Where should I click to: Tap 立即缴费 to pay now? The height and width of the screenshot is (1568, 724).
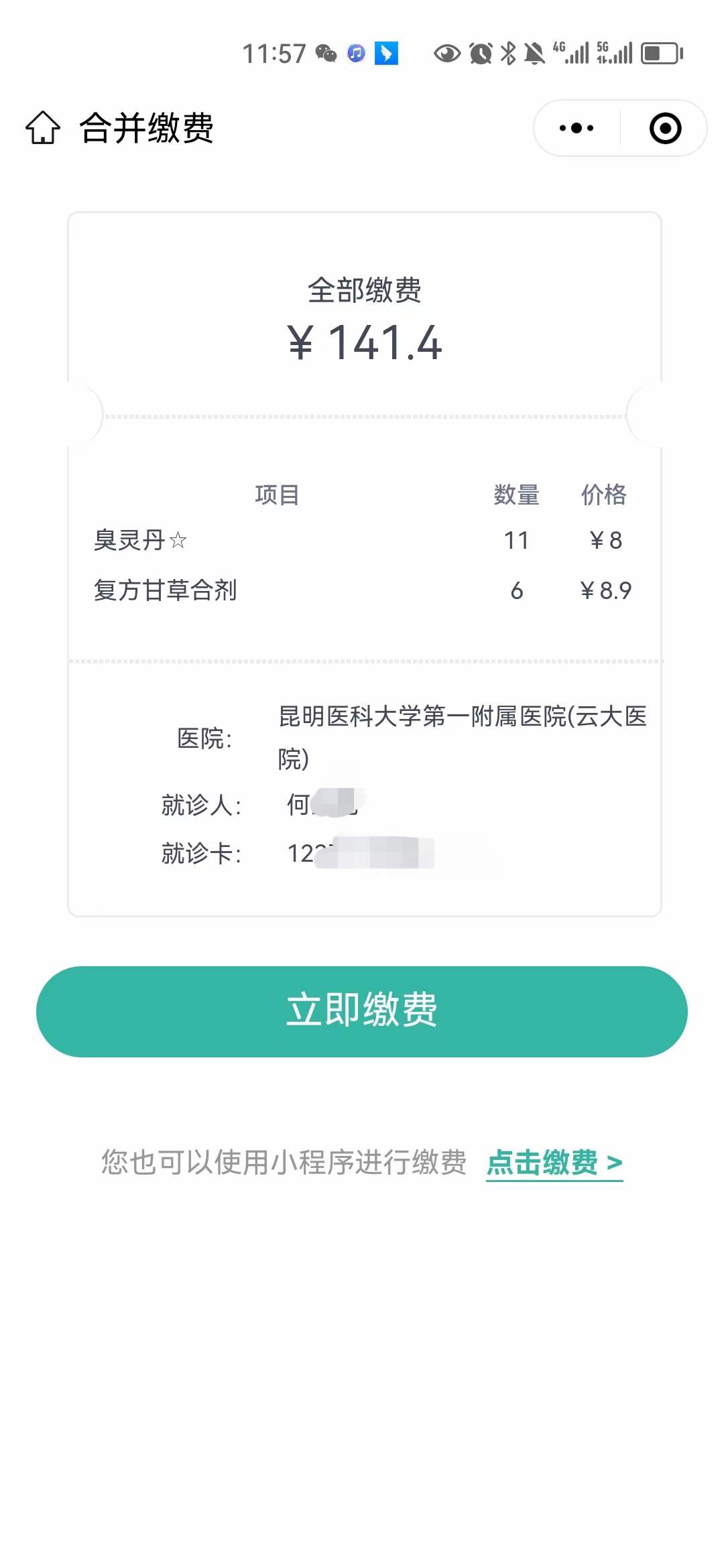tap(362, 1011)
